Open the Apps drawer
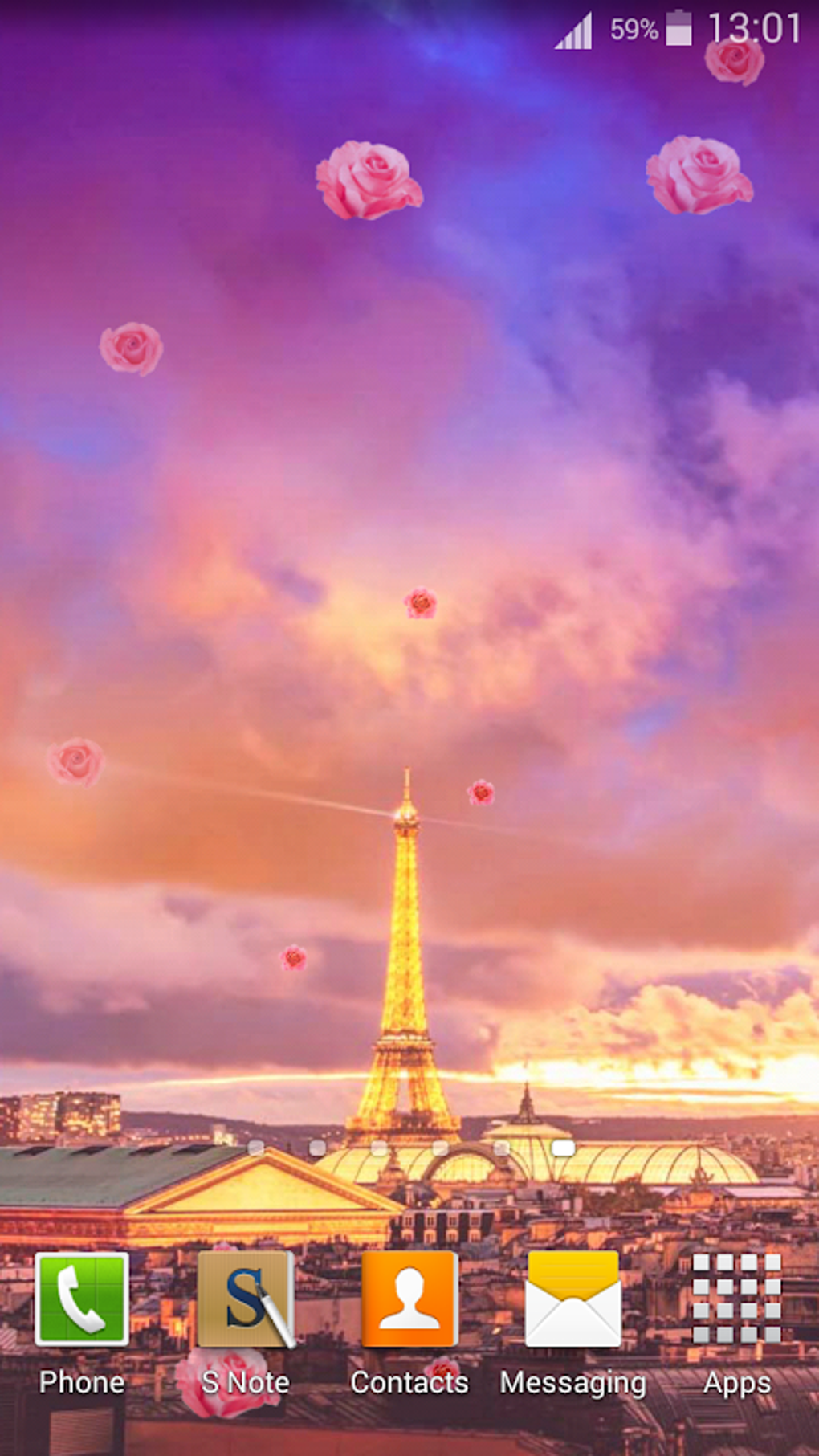819x1456 pixels. [736, 1300]
